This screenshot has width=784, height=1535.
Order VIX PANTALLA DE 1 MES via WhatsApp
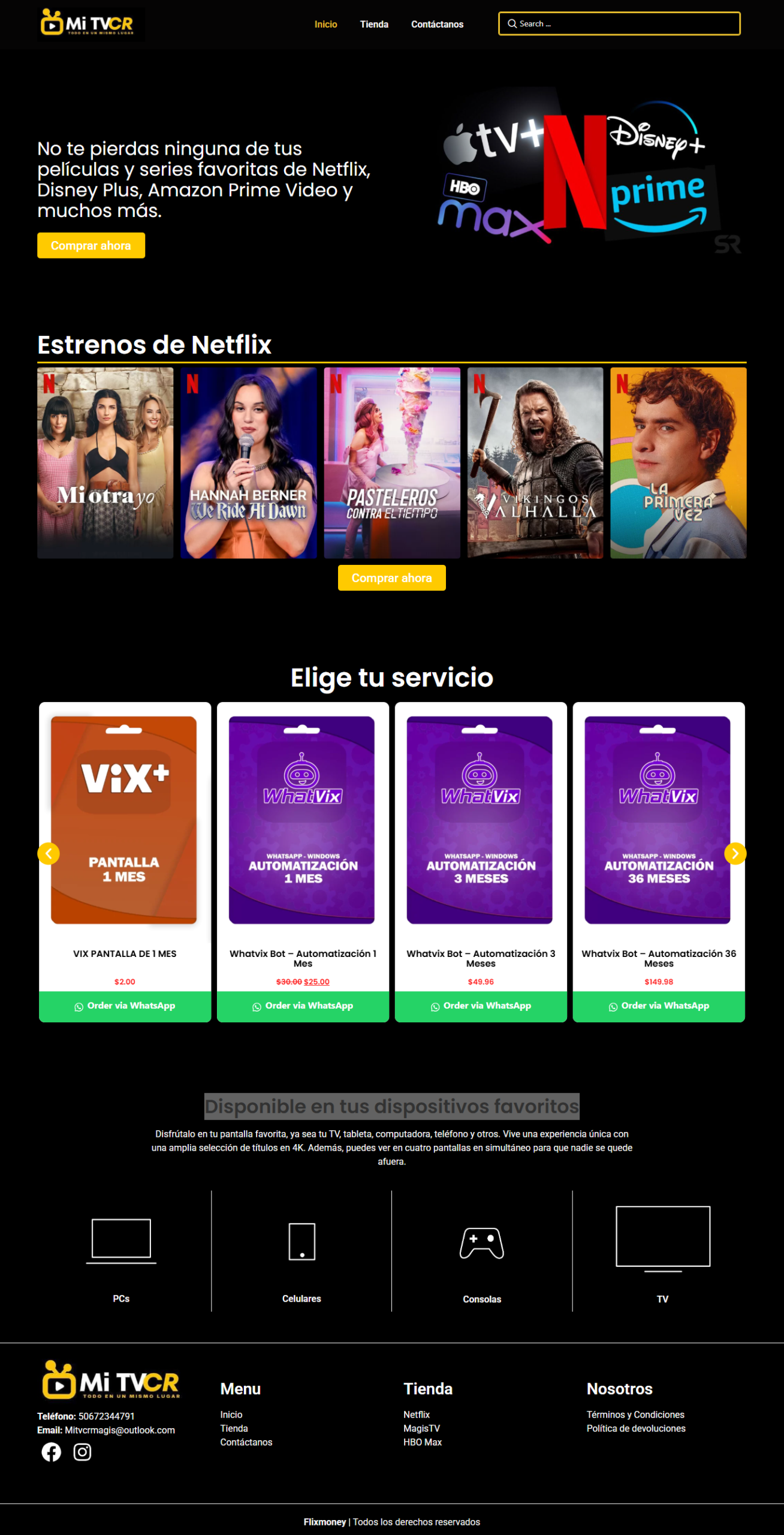(125, 1006)
